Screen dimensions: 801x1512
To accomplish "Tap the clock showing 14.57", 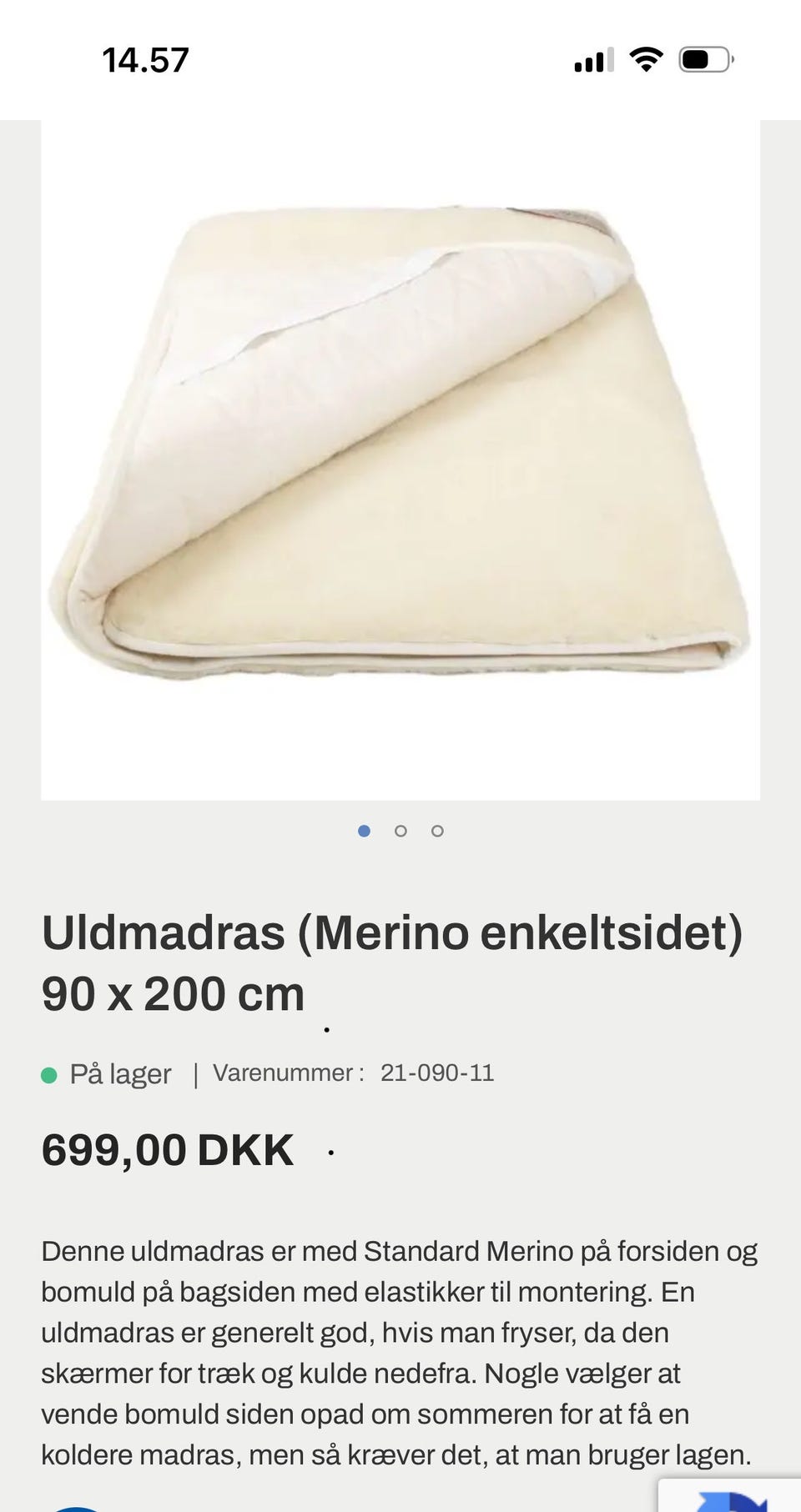I will click(146, 58).
